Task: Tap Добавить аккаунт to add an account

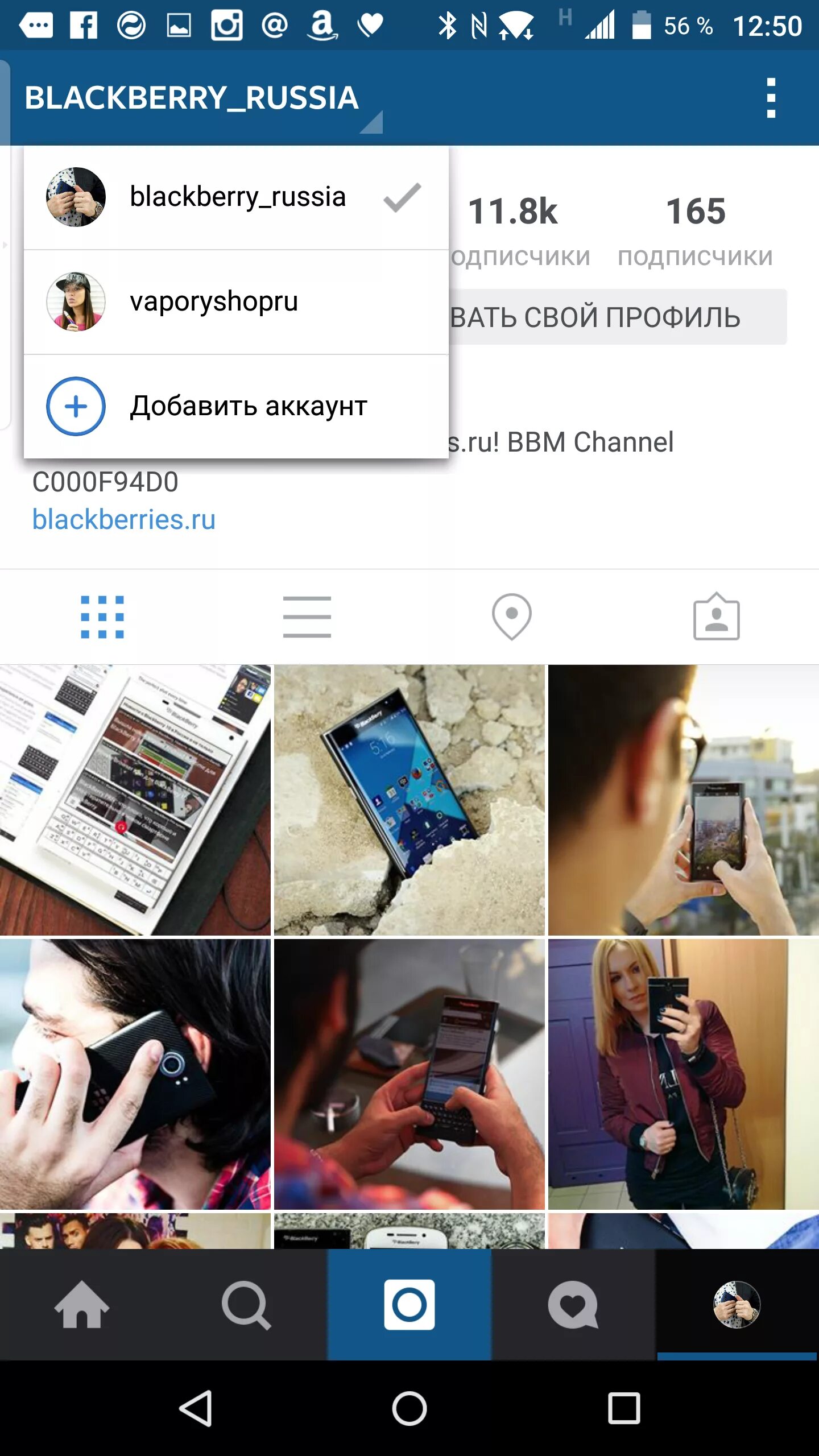Action: [x=236, y=407]
